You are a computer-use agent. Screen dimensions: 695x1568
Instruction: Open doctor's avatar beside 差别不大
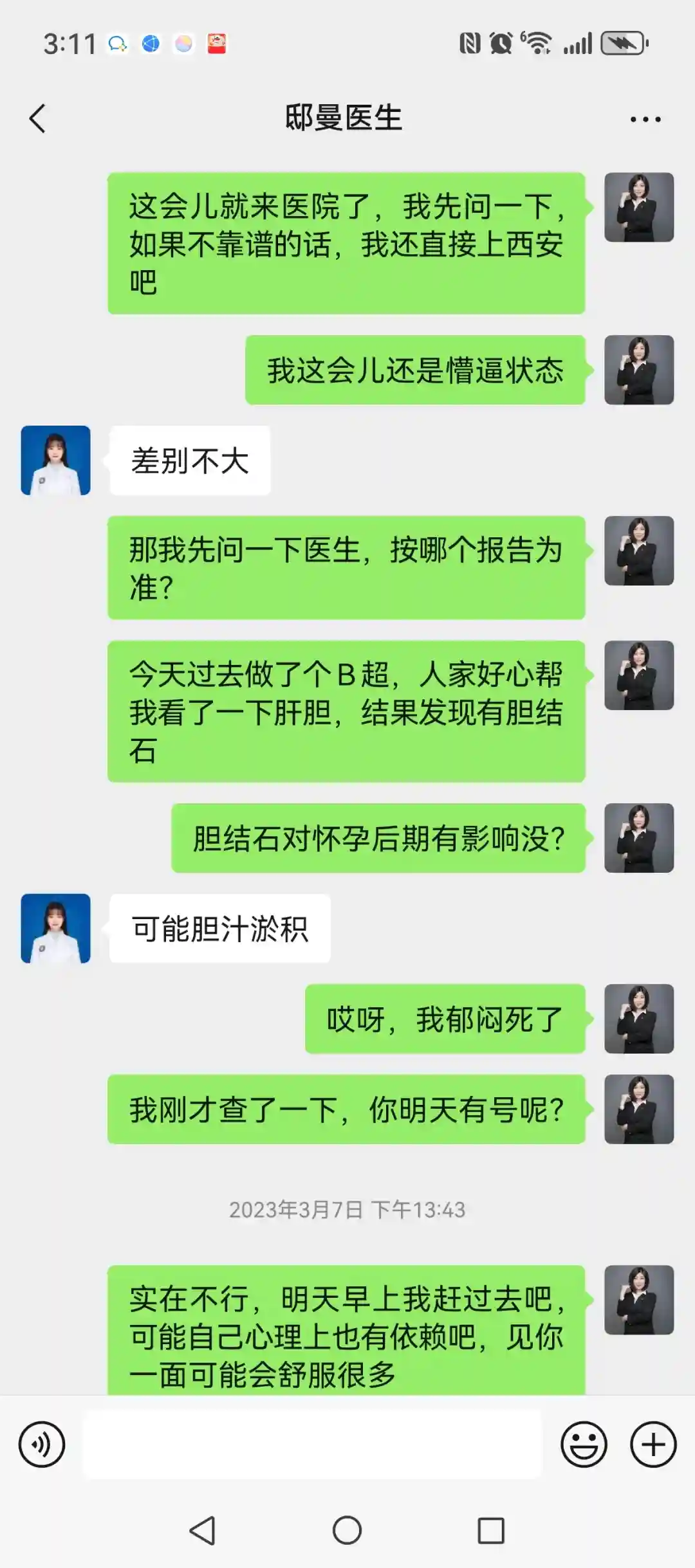[x=55, y=460]
